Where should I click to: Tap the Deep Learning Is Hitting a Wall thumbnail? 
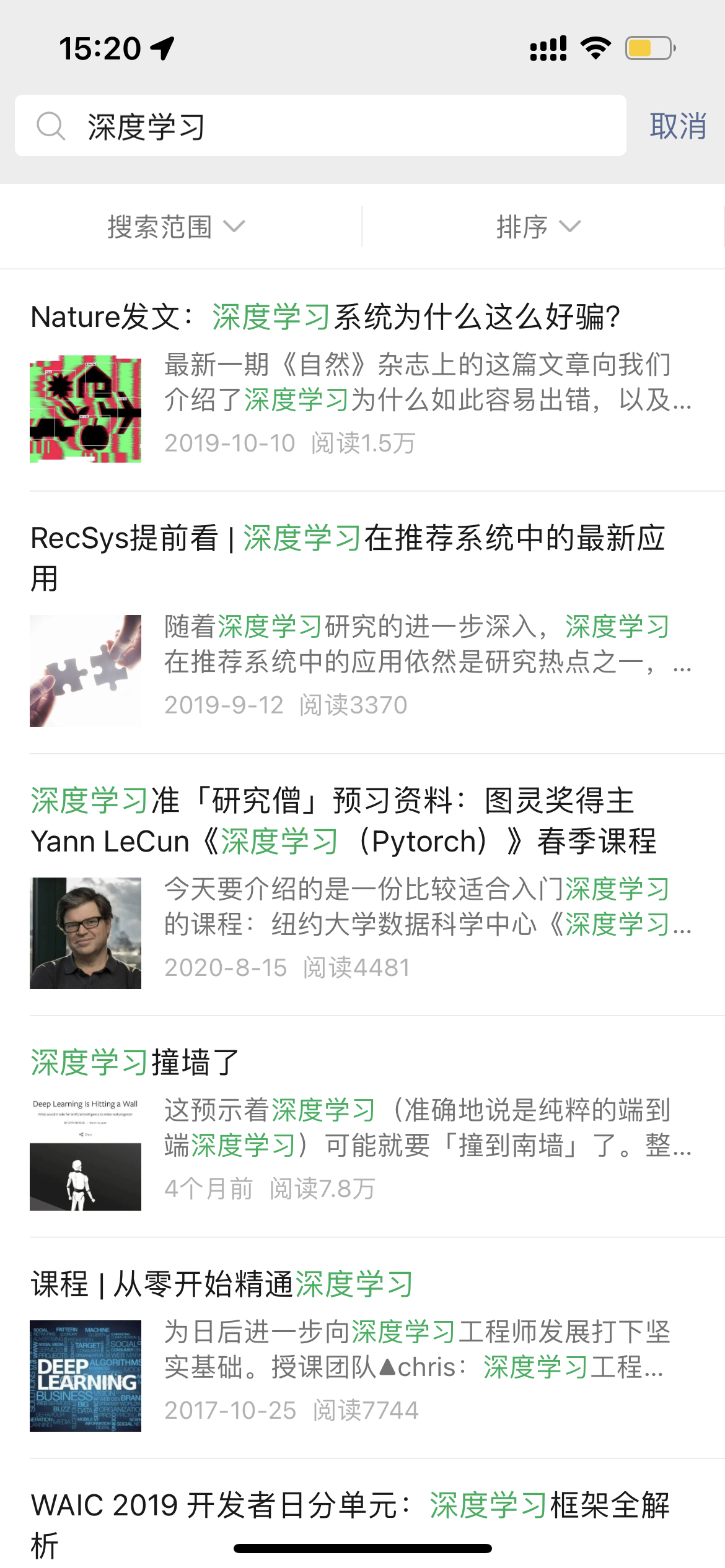[x=86, y=1153]
